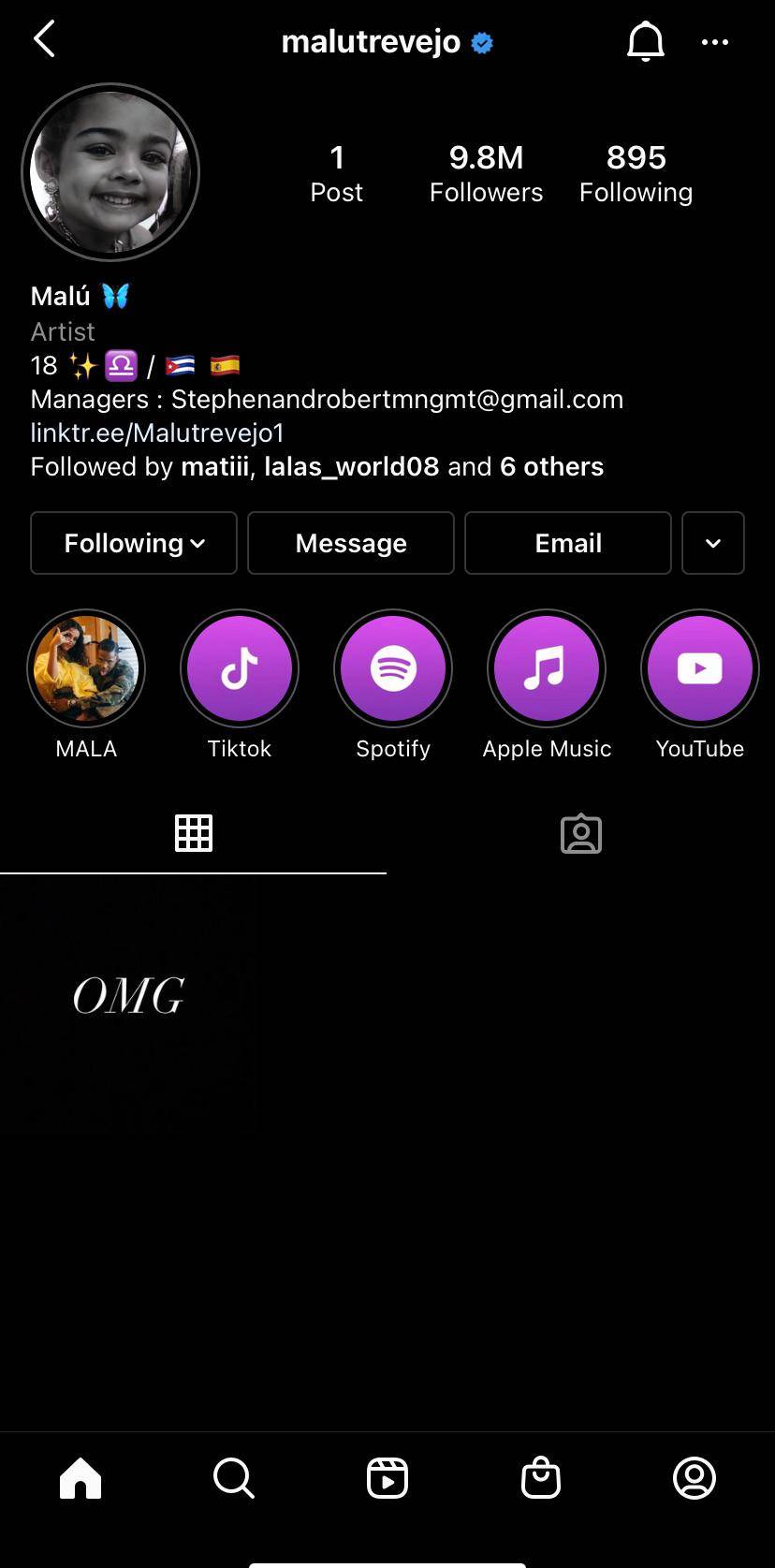
Task: Open the notifications bell for this profile
Action: pyautogui.click(x=645, y=42)
